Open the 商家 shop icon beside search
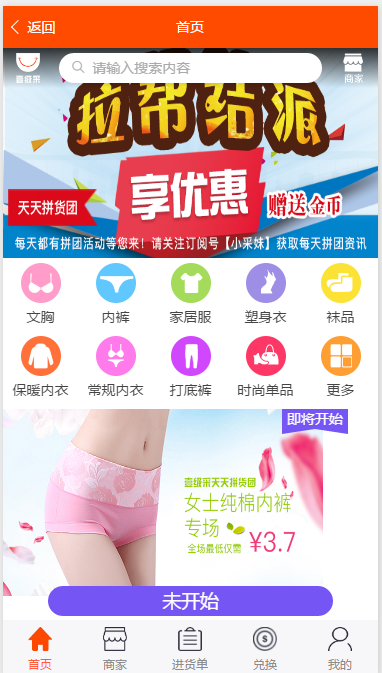This screenshot has height=673, width=382. tap(353, 68)
